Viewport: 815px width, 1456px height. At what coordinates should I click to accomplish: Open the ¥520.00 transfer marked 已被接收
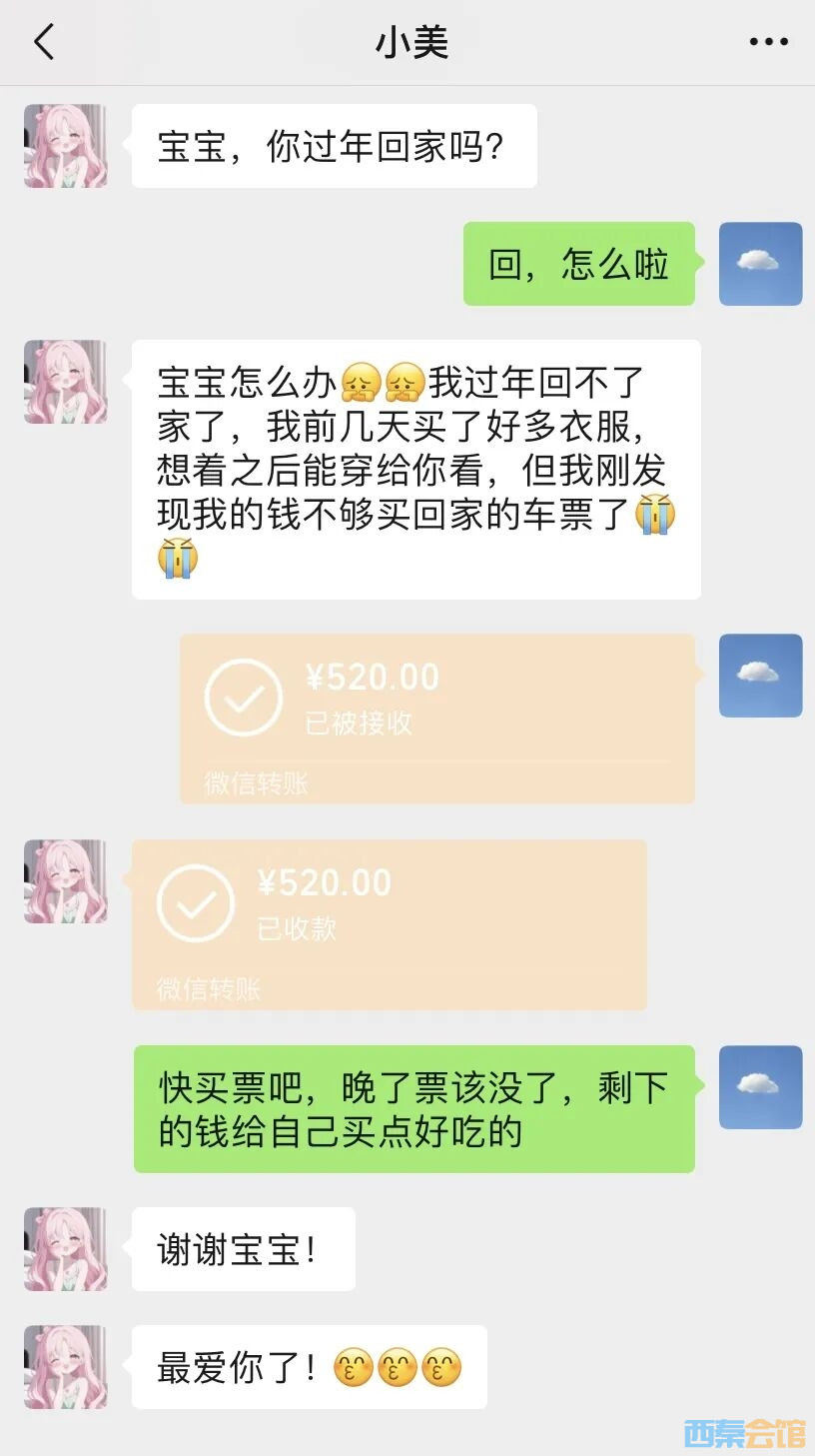point(436,718)
